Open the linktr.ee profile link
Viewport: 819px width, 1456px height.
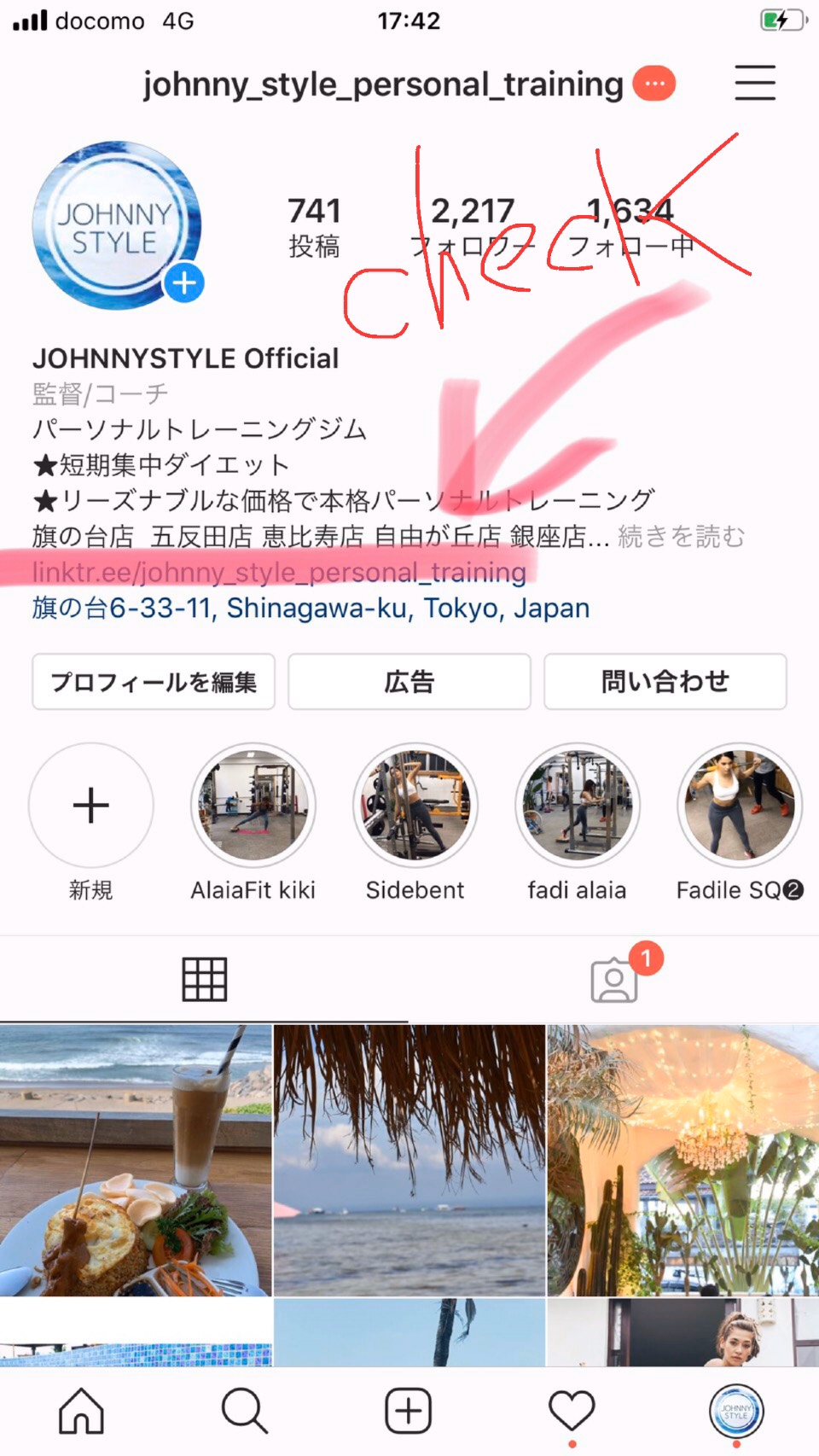click(x=279, y=572)
